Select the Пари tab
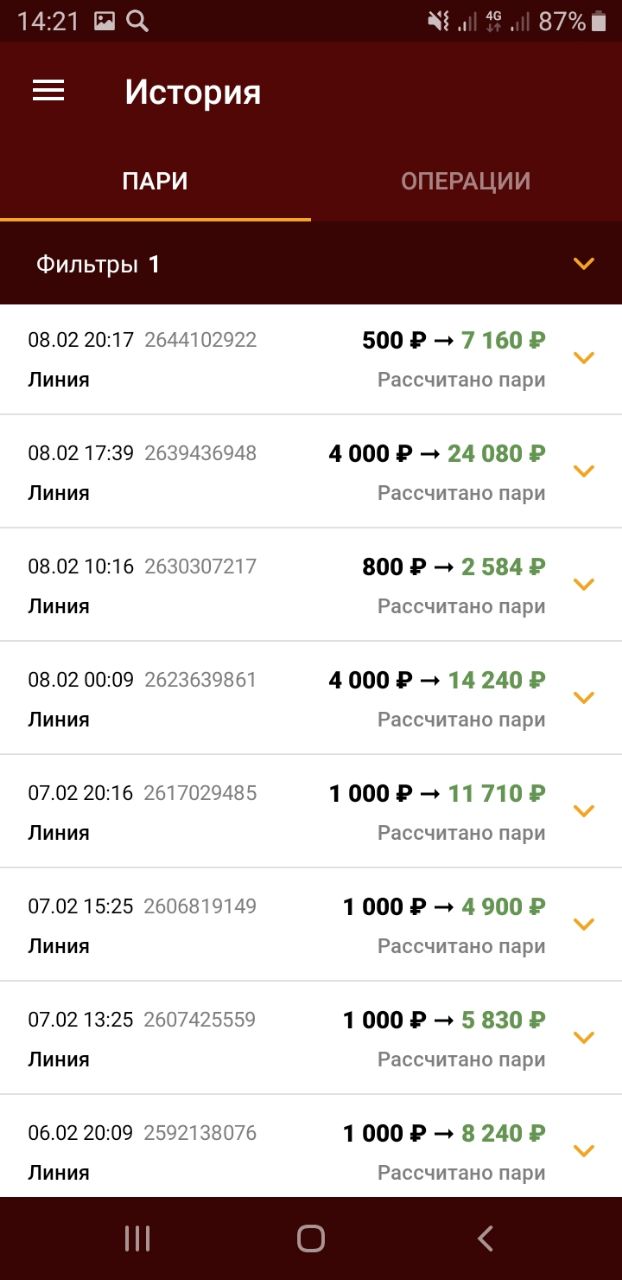 click(155, 181)
